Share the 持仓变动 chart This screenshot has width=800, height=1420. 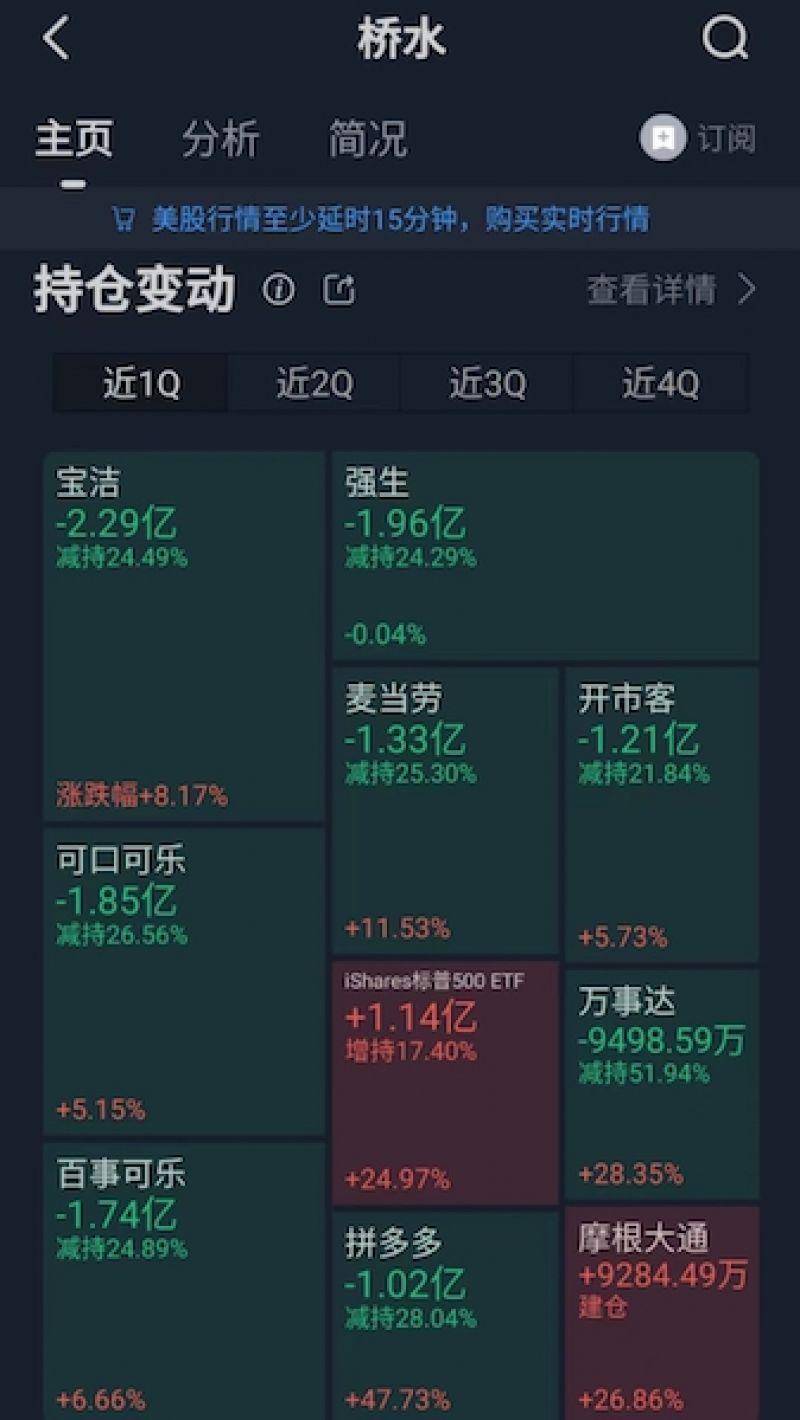click(339, 290)
